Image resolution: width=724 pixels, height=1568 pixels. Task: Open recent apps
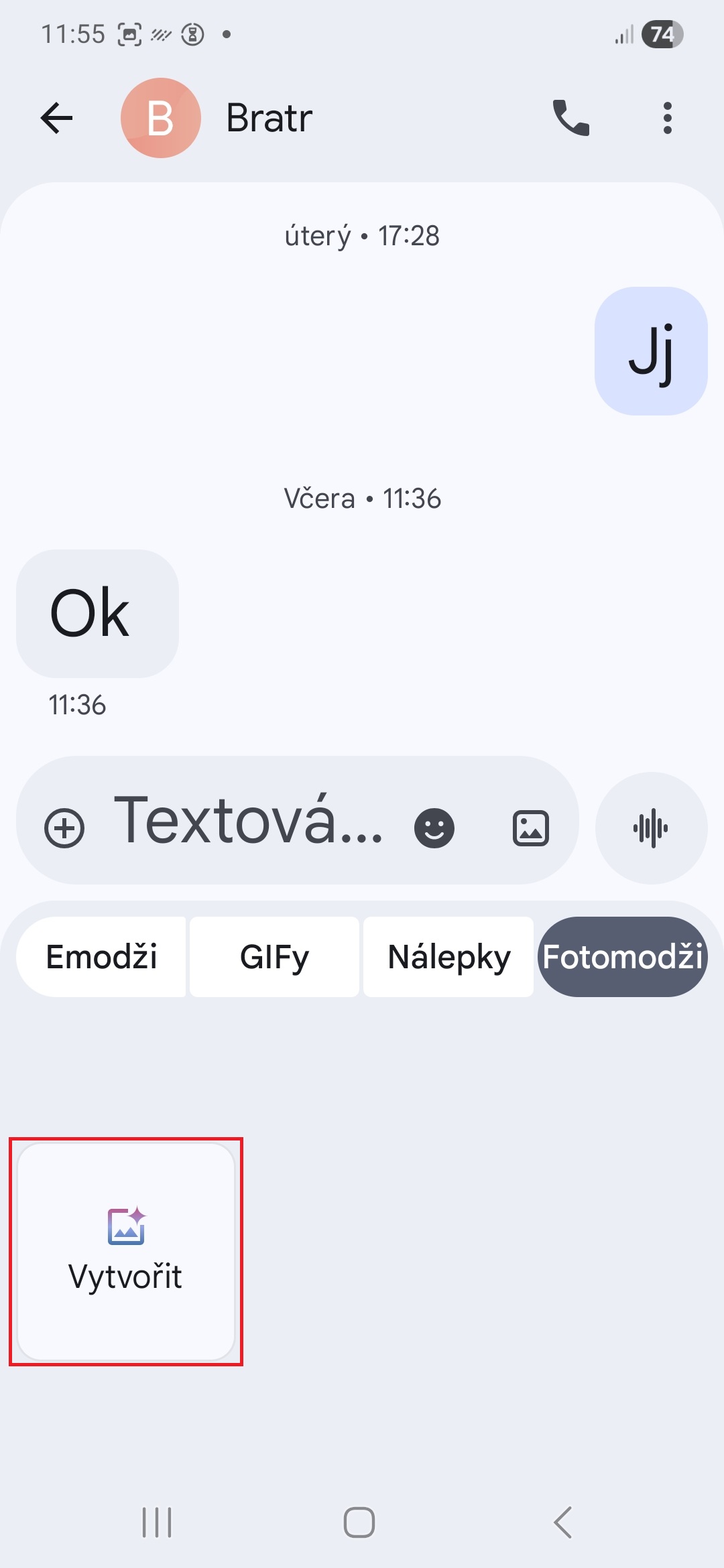pos(157,1522)
